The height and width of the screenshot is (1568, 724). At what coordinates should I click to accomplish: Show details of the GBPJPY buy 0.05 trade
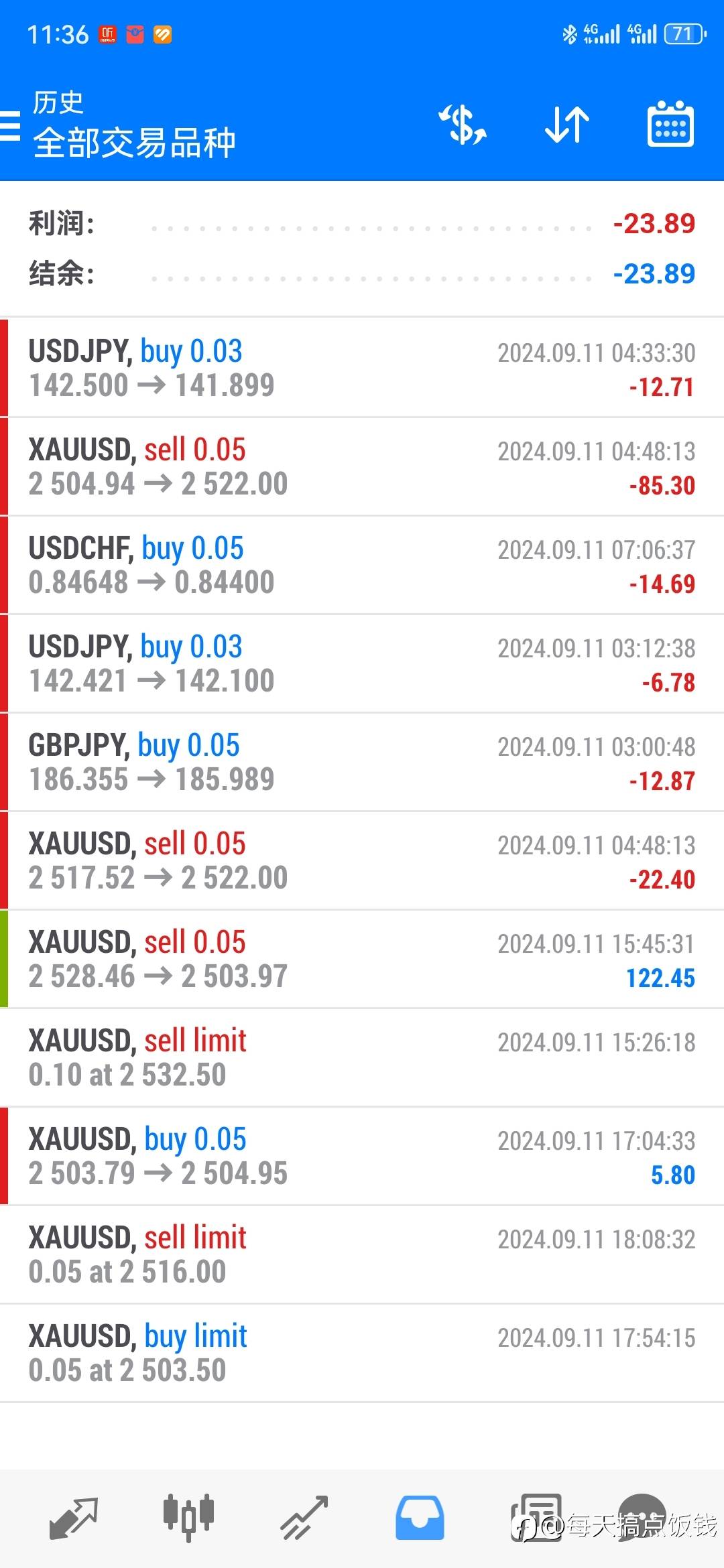362,762
